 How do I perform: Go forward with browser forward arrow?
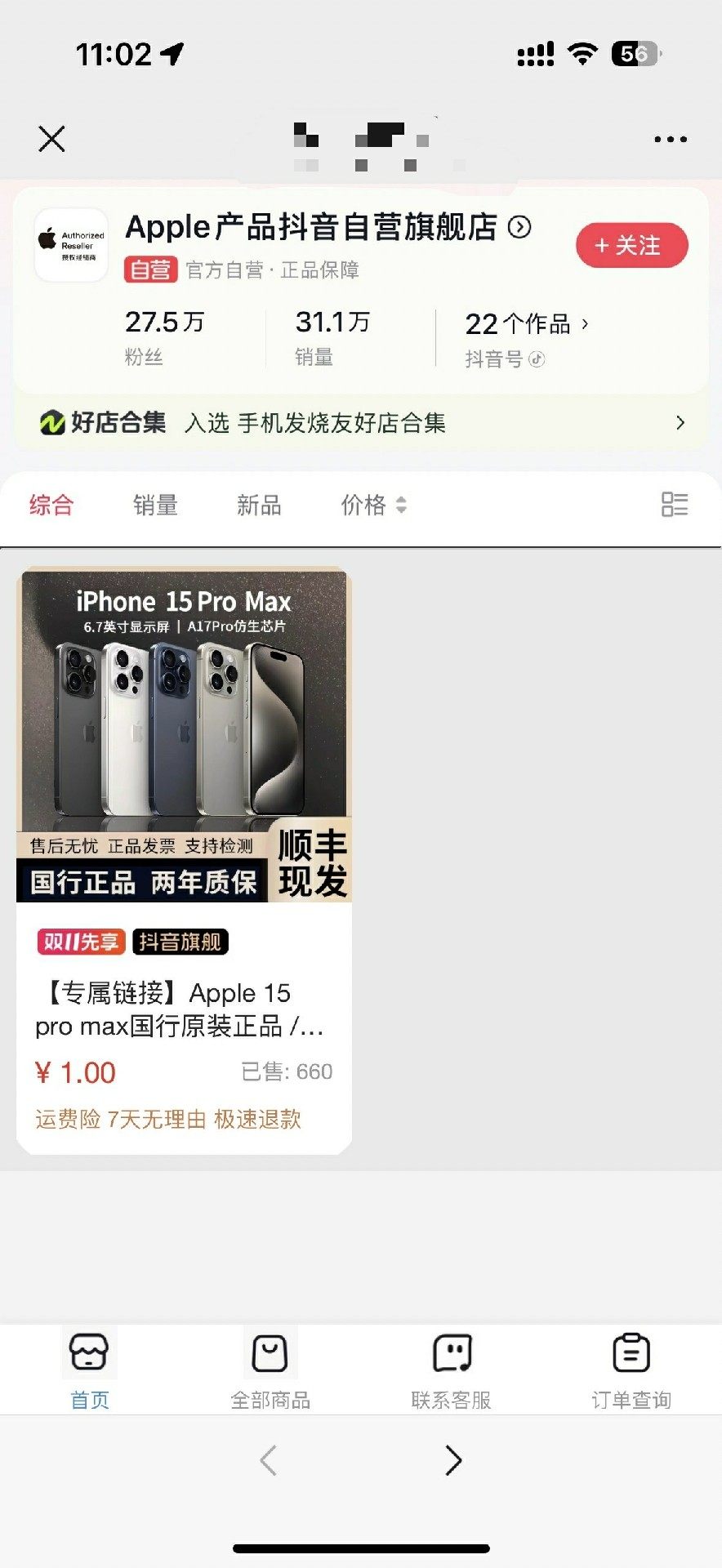coord(453,1460)
